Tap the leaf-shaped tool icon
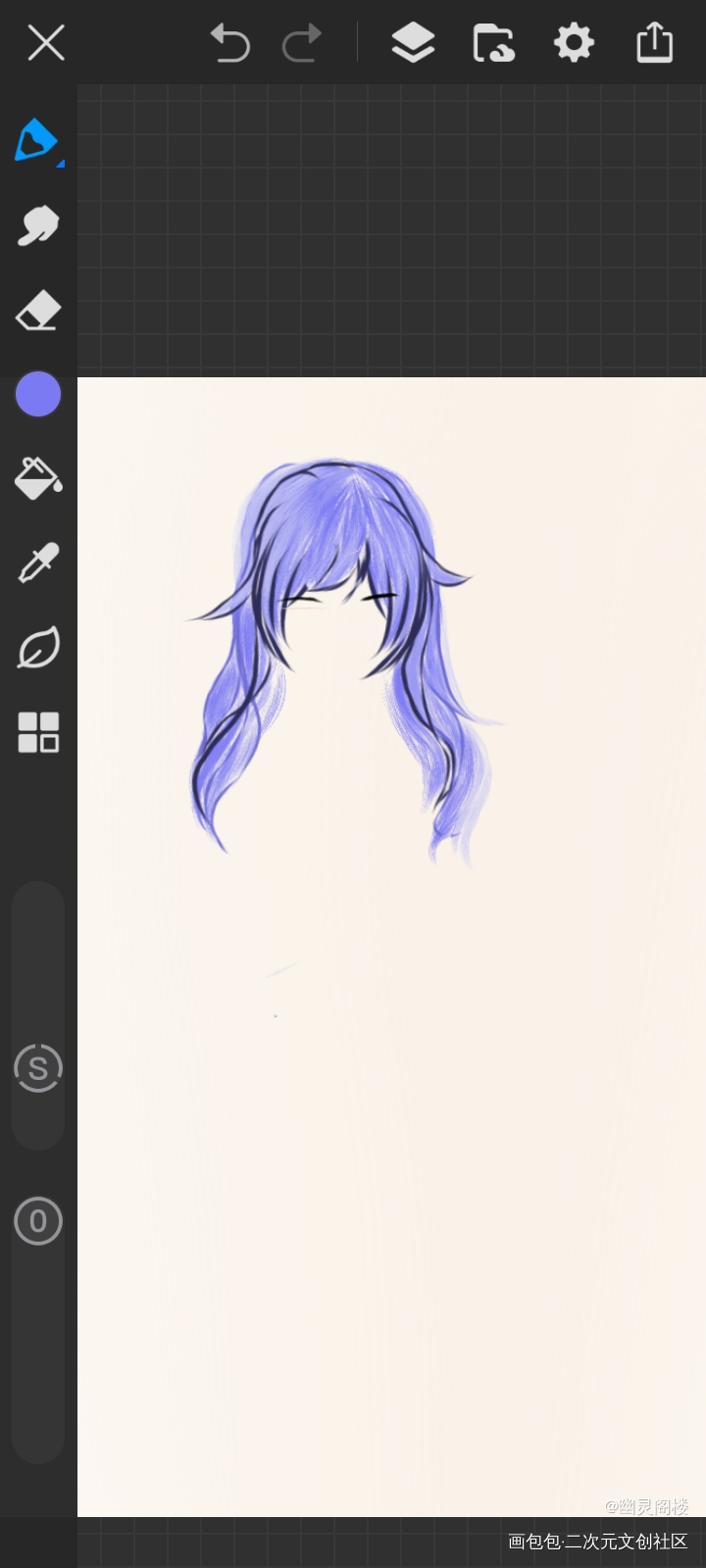 tap(38, 648)
